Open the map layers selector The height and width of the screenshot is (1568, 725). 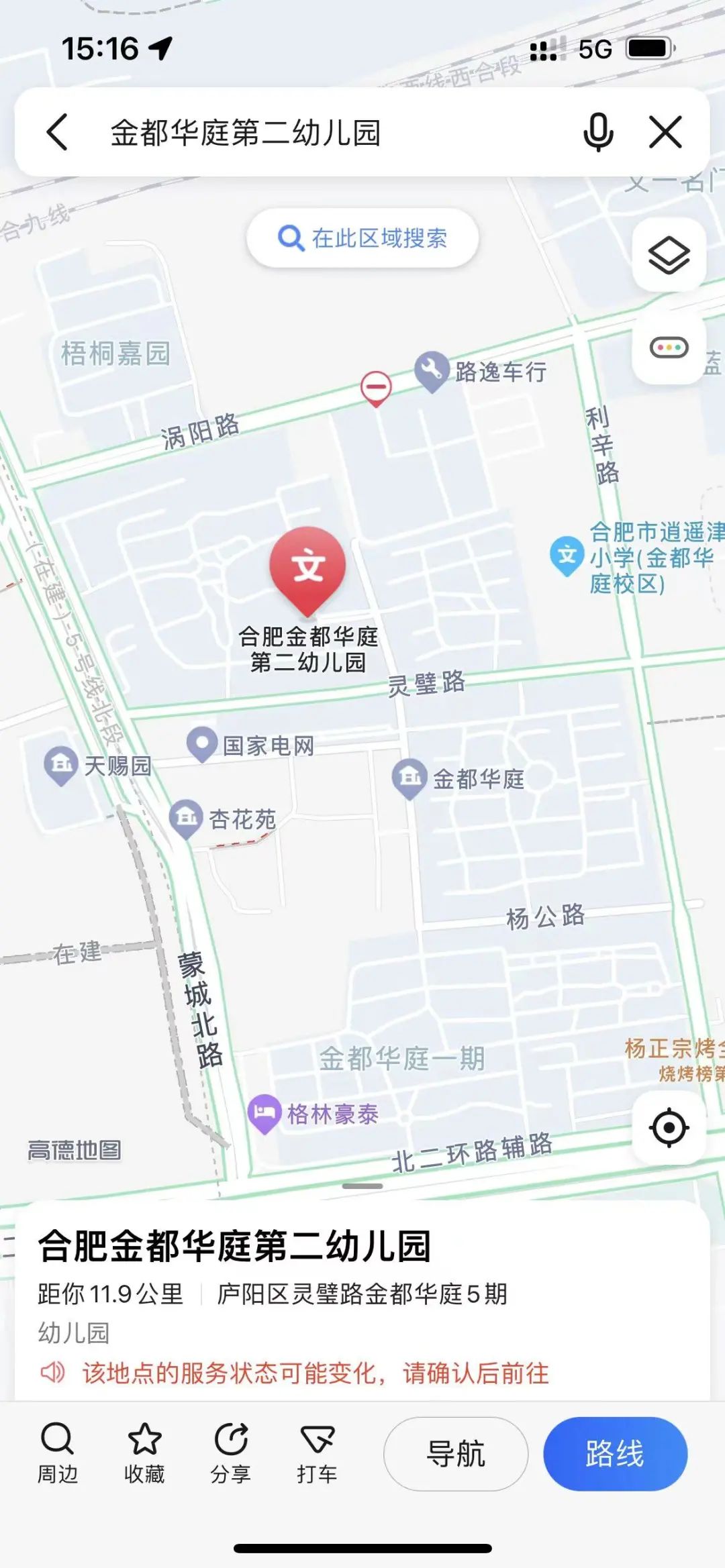(x=669, y=256)
